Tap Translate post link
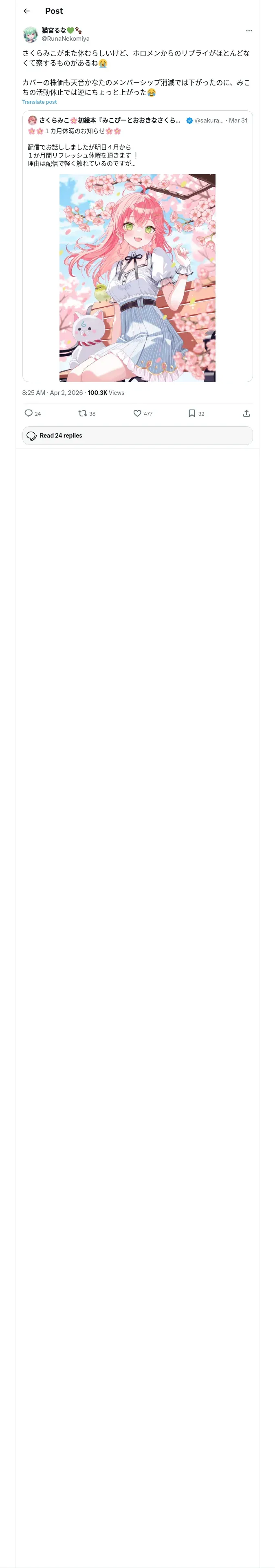275x1568 pixels. pos(40,102)
